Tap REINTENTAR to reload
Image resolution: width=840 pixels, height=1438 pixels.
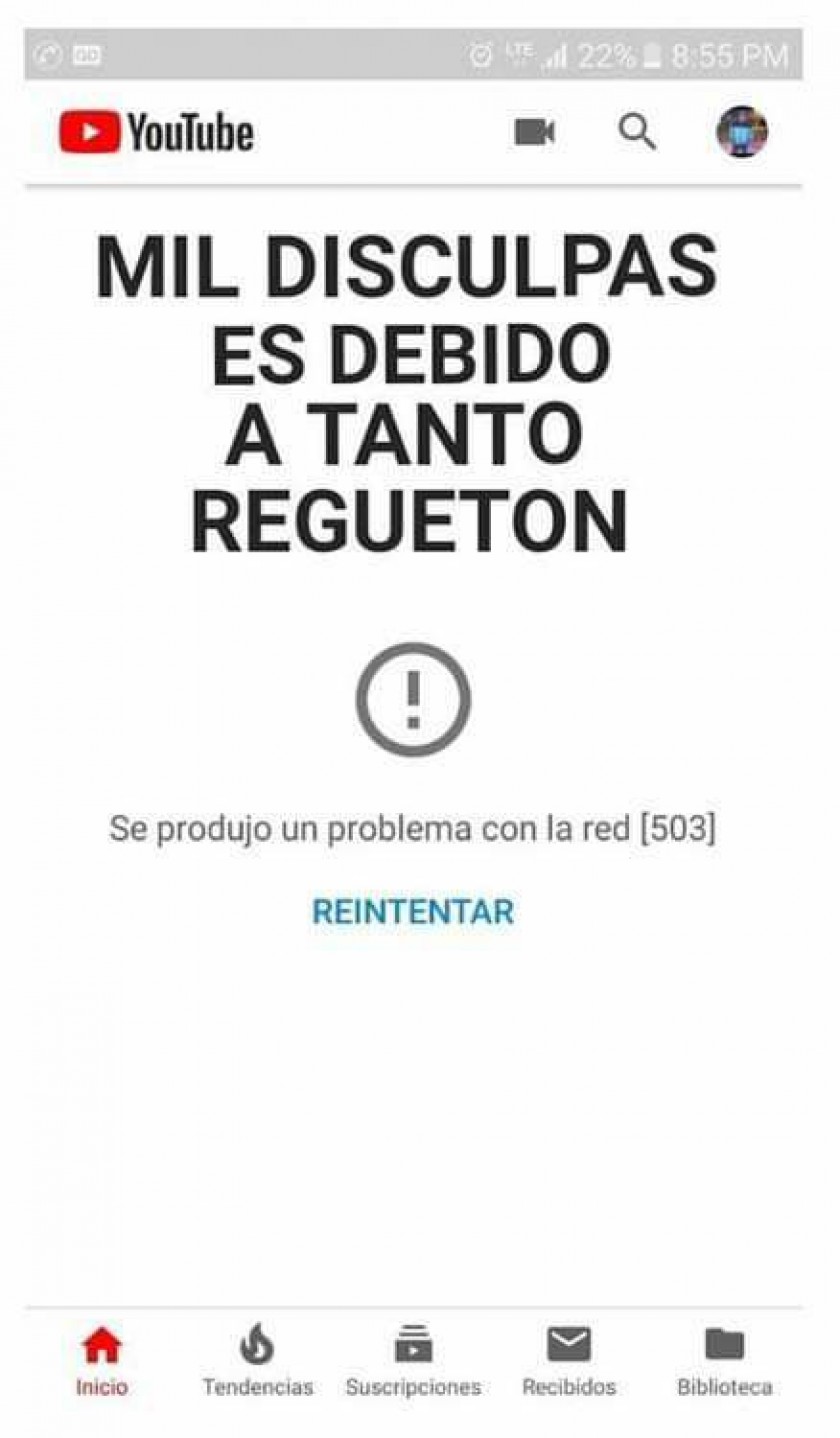(x=413, y=912)
